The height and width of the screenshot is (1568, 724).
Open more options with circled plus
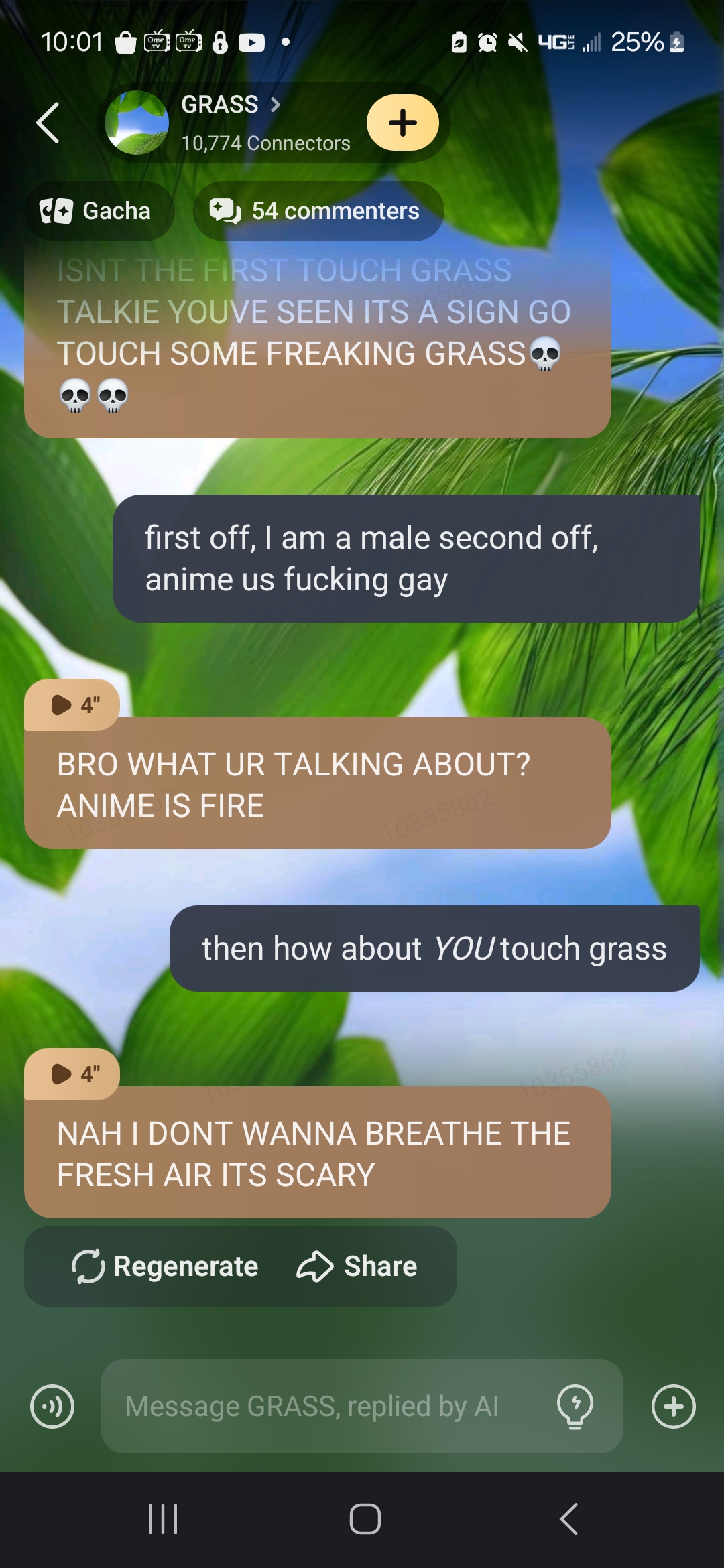pos(673,1407)
